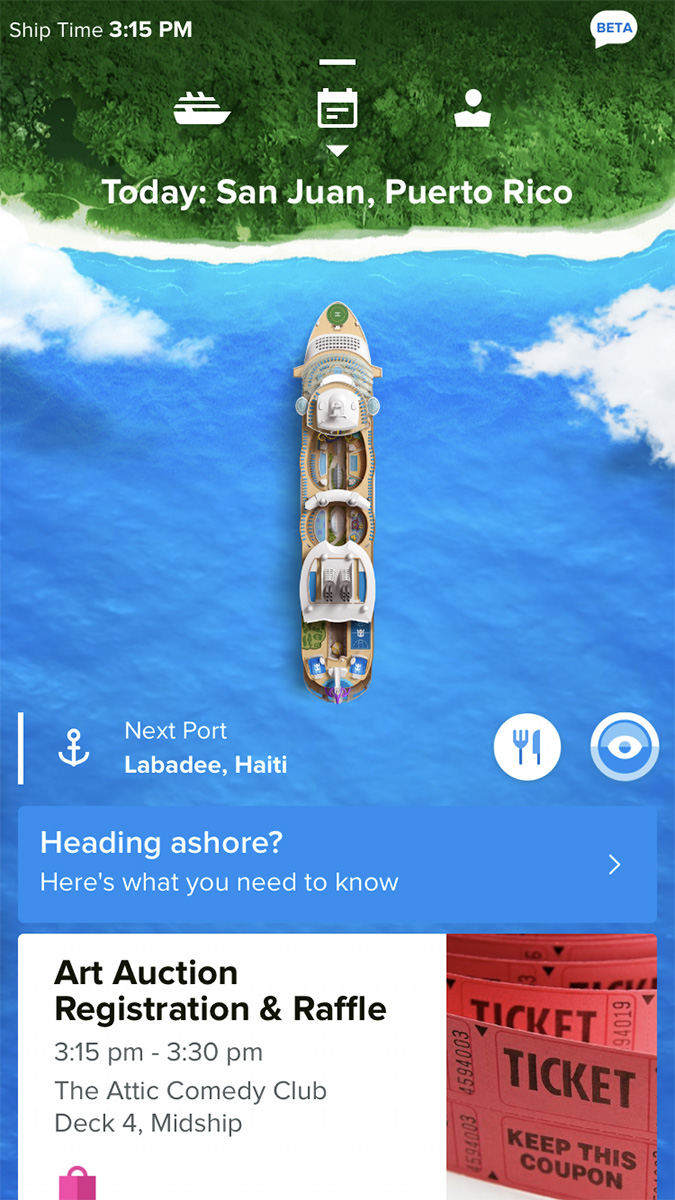
Task: Select the calendar schedule tab
Action: (x=338, y=108)
